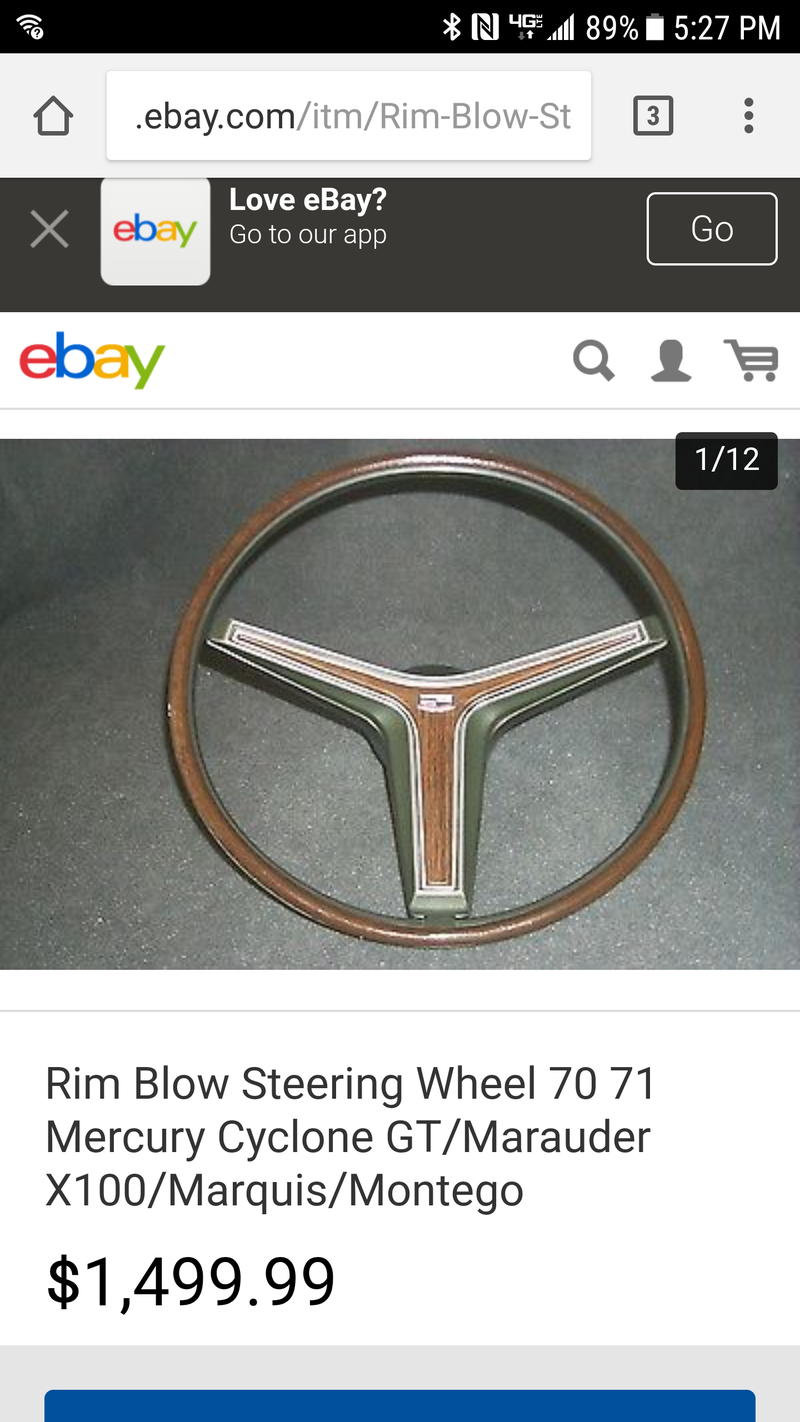Tap the ebay.com URL address bar
This screenshot has height=1422, width=800.
[x=349, y=116]
